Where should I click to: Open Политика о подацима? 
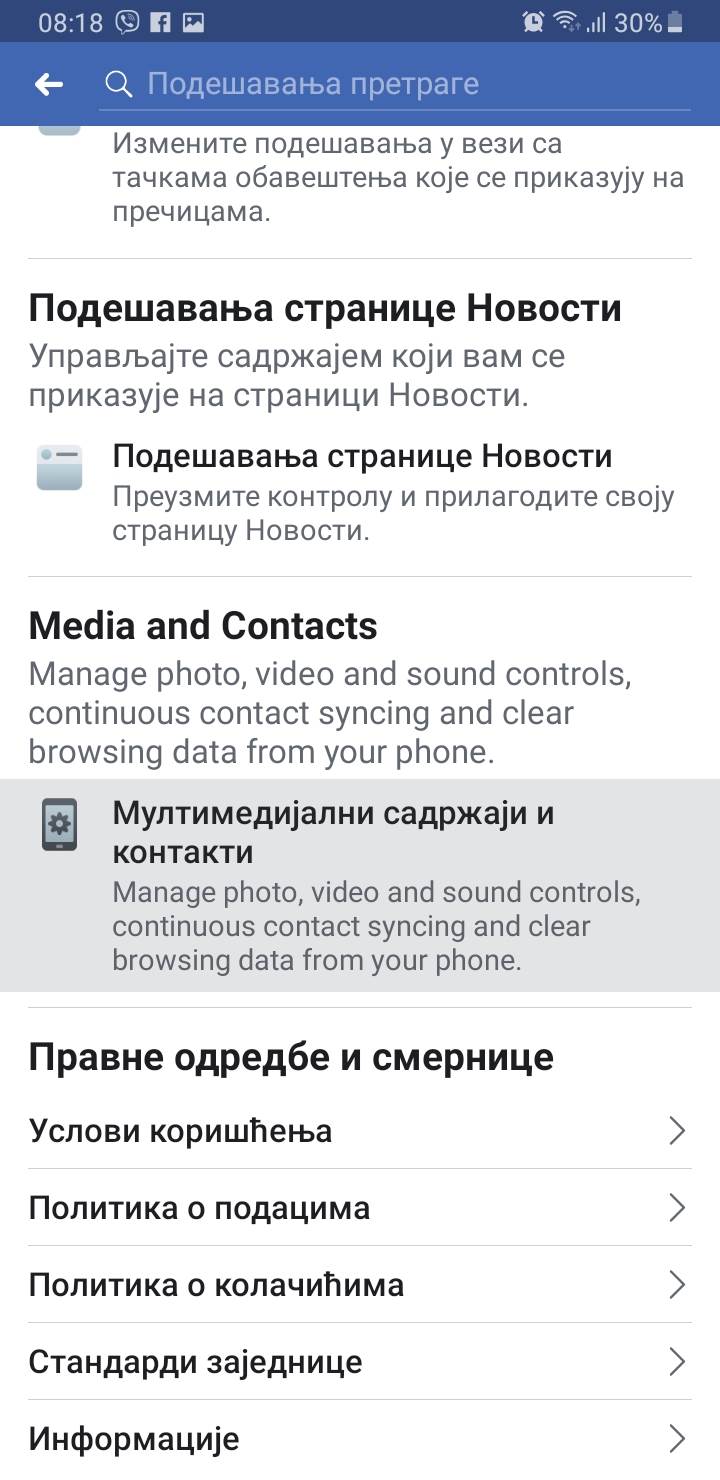pos(360,1208)
